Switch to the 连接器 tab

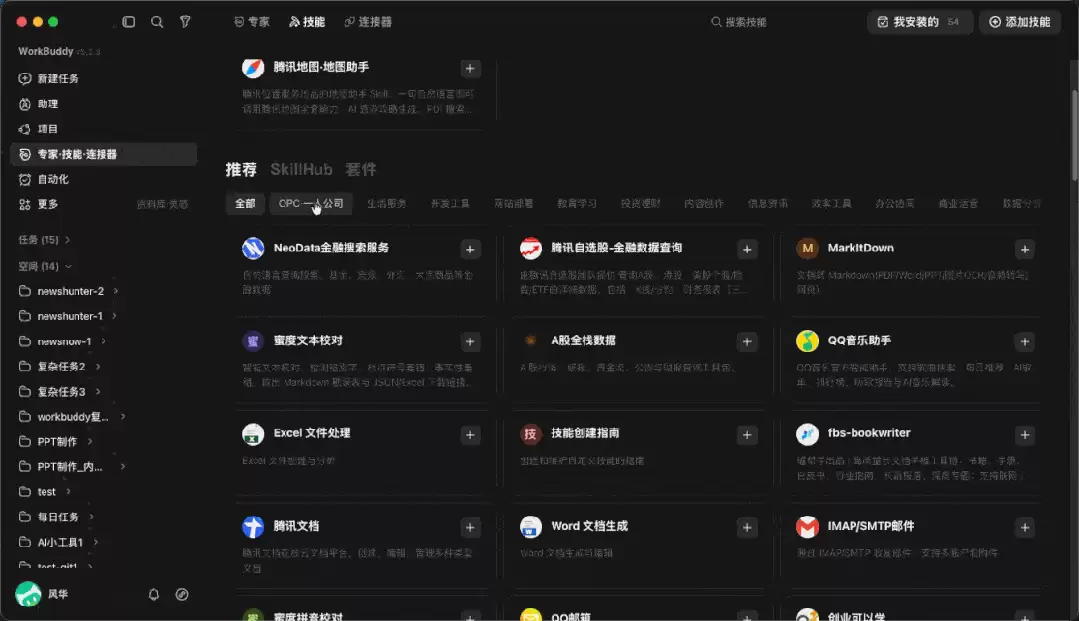point(368,22)
